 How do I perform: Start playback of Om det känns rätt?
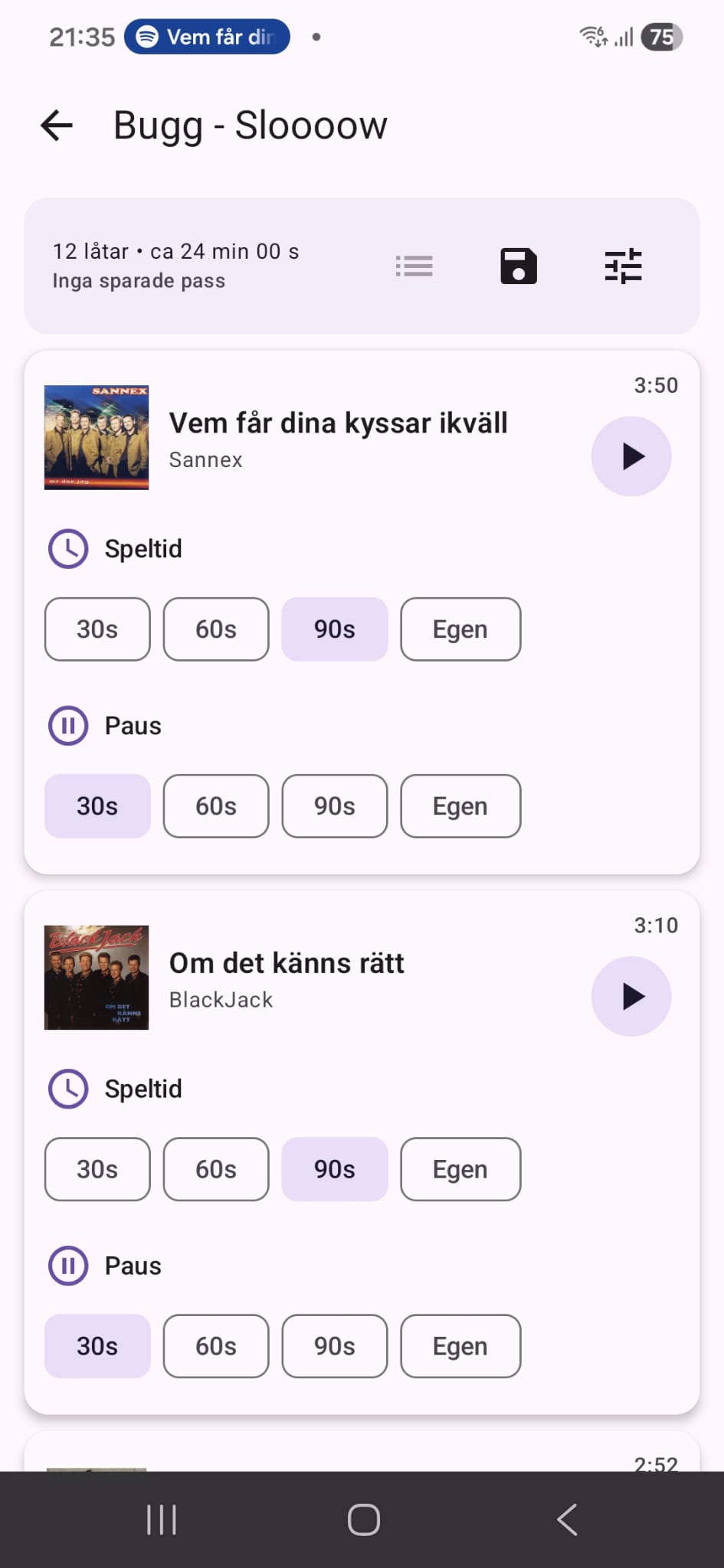coord(631,996)
